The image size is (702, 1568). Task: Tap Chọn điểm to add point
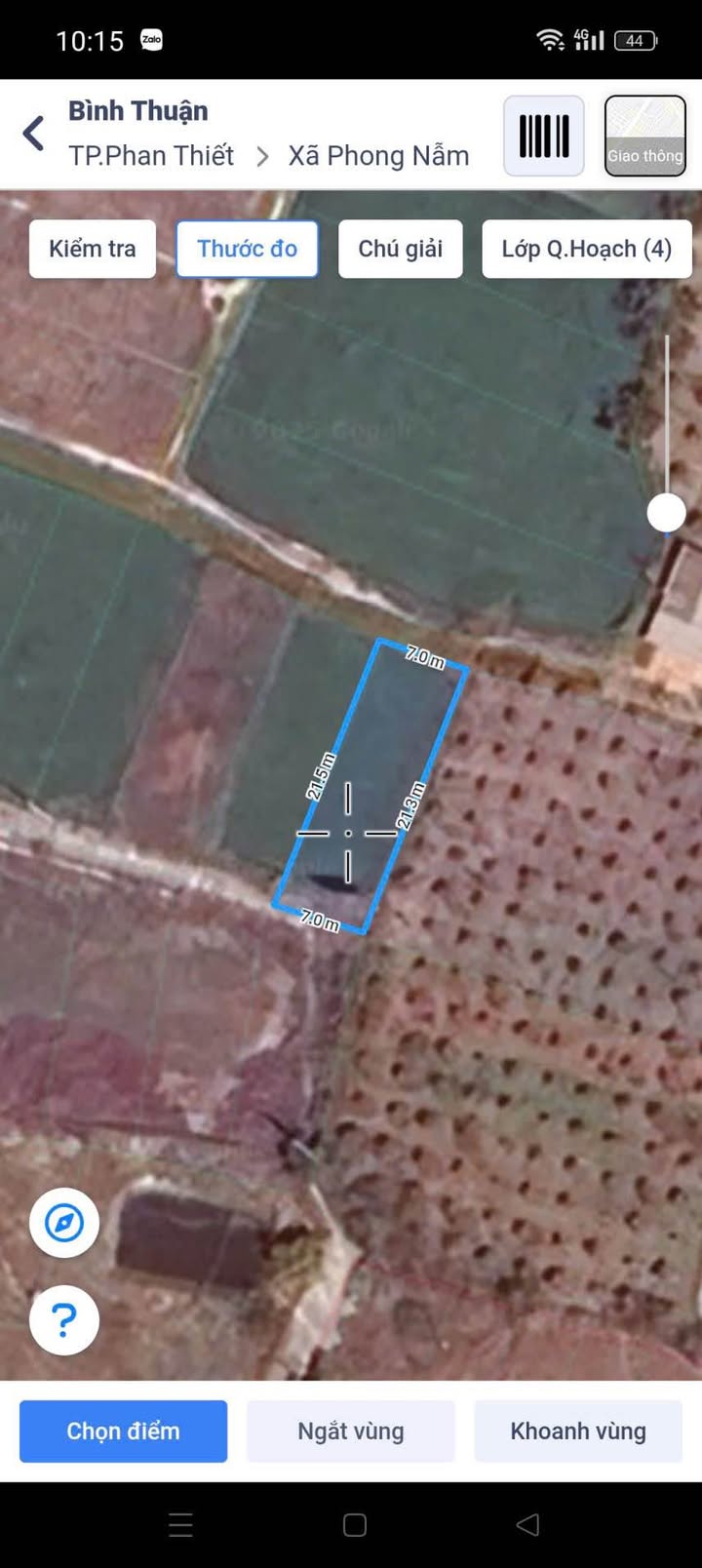pos(123,1431)
